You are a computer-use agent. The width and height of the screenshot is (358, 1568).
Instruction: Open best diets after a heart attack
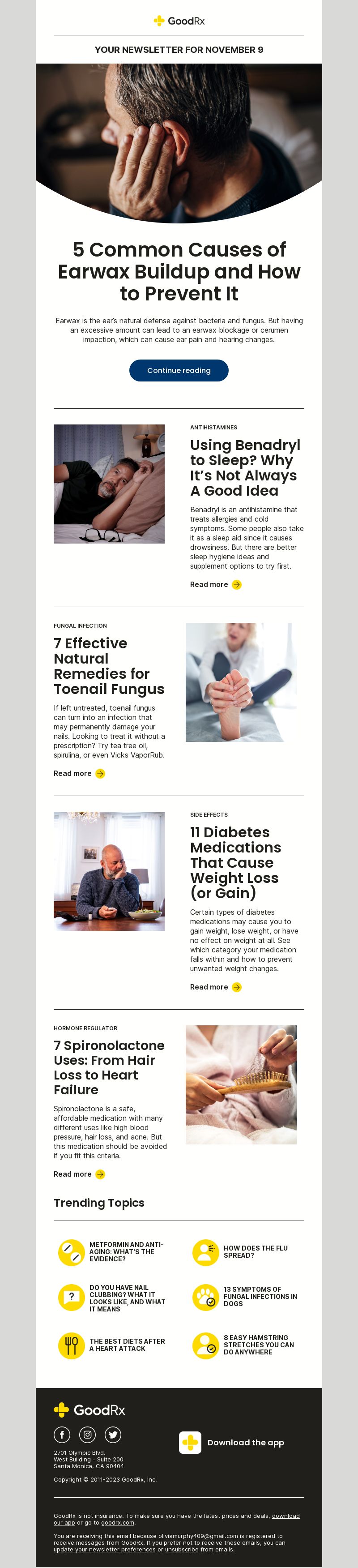click(x=127, y=1345)
